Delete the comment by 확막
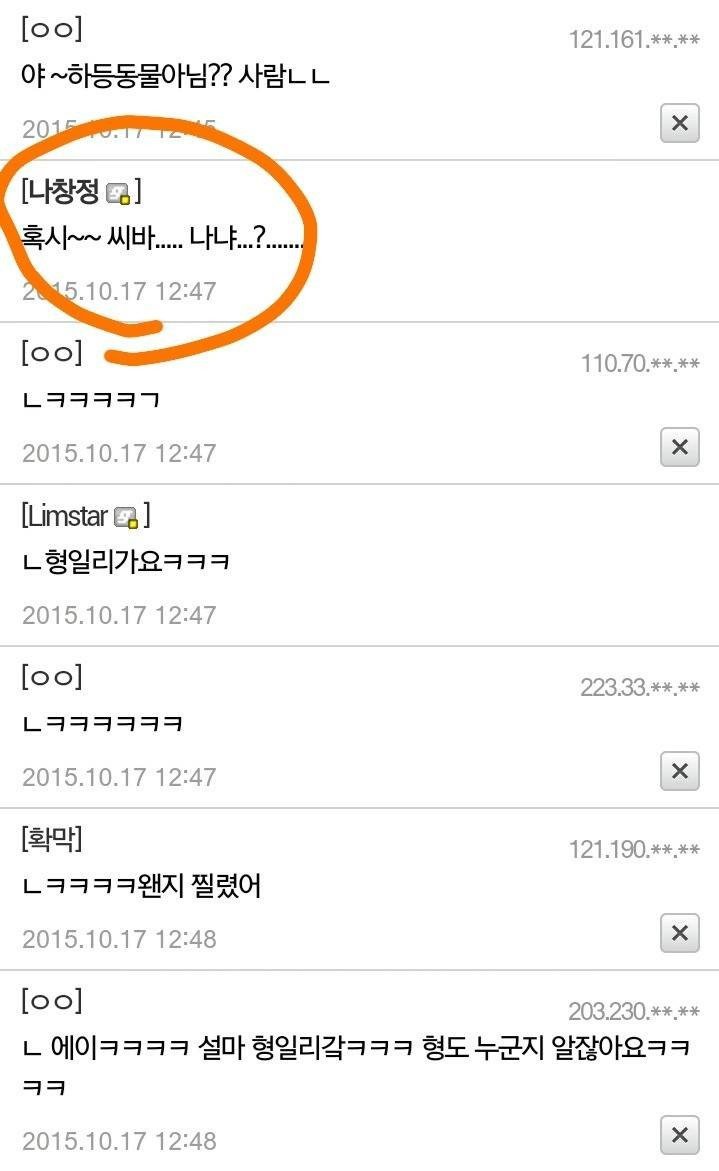The image size is (719, 1171). pos(679,933)
